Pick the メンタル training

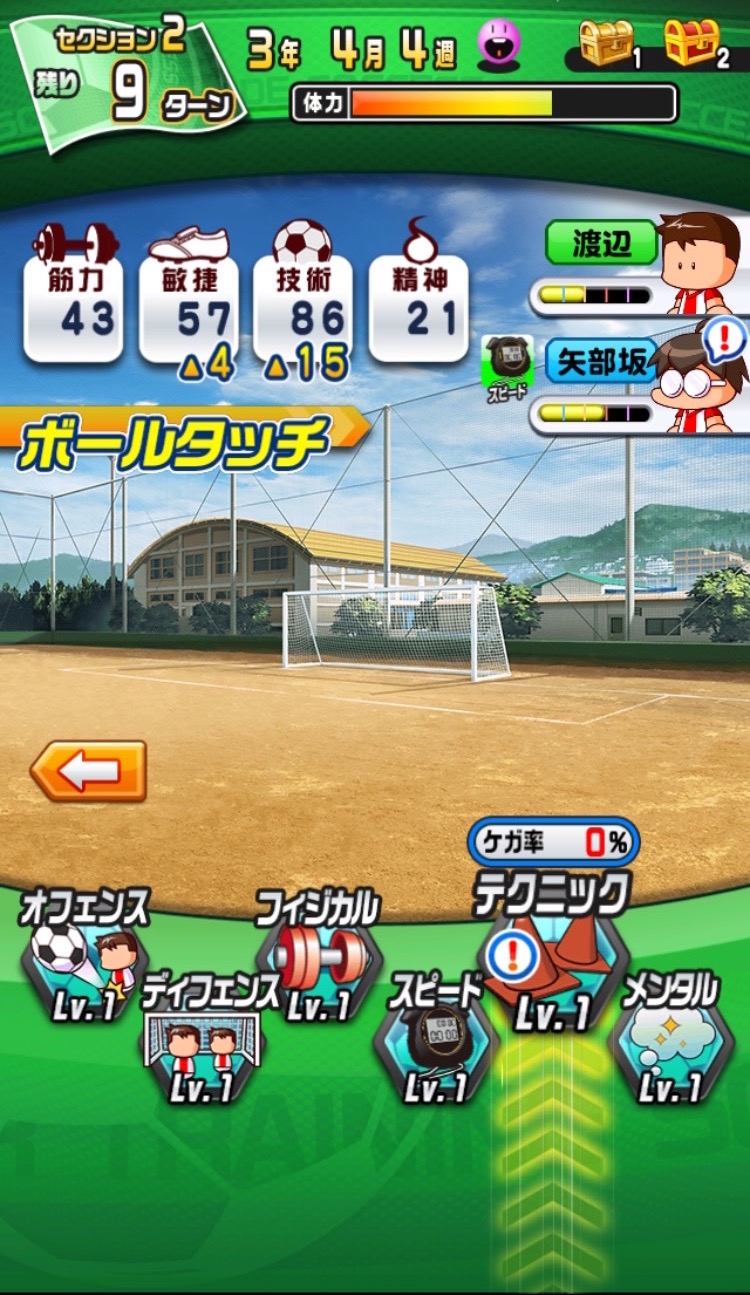(667, 1040)
